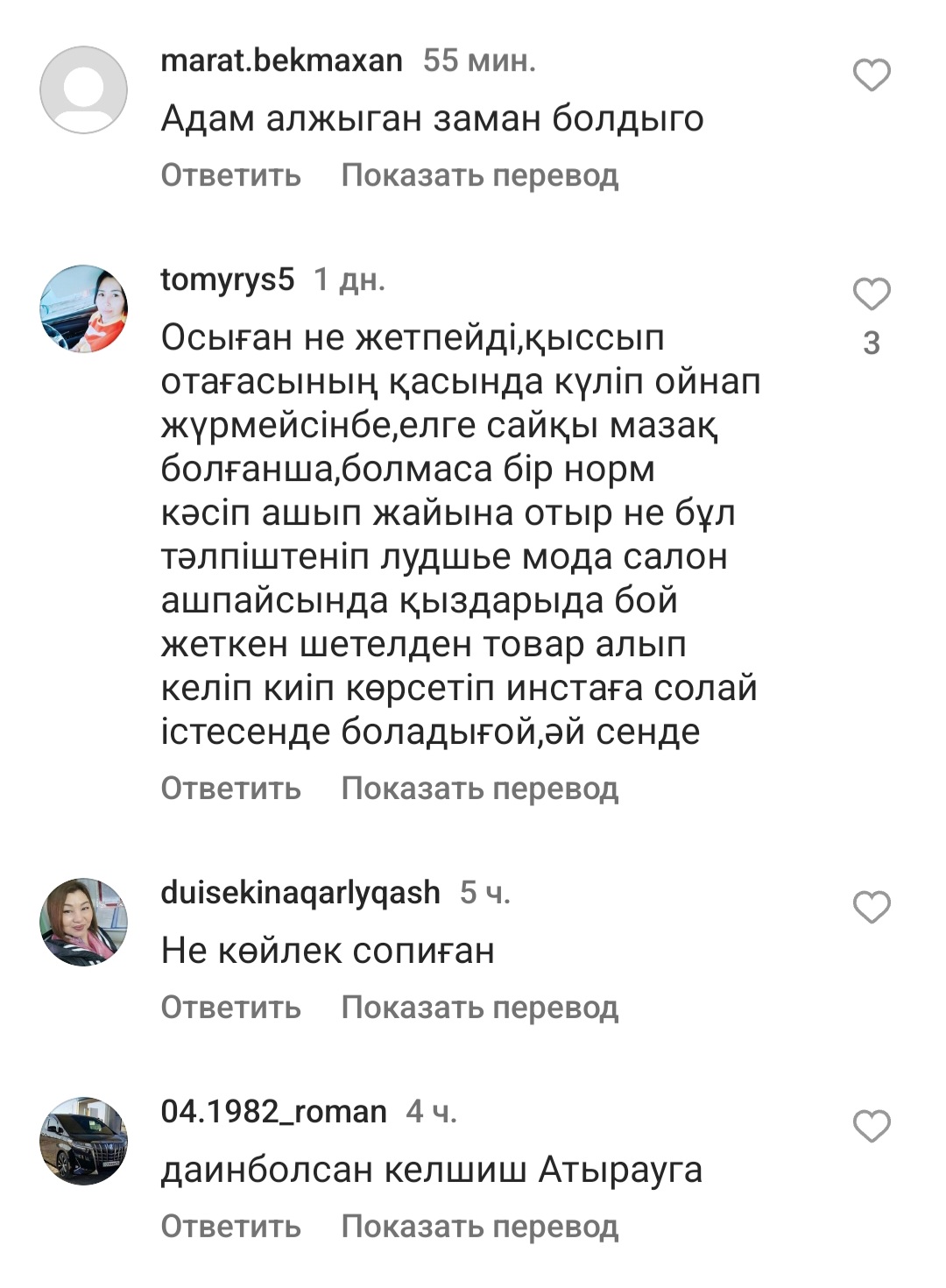
Task: Like duisekinaqarlyqash's comment
Action: (x=872, y=908)
